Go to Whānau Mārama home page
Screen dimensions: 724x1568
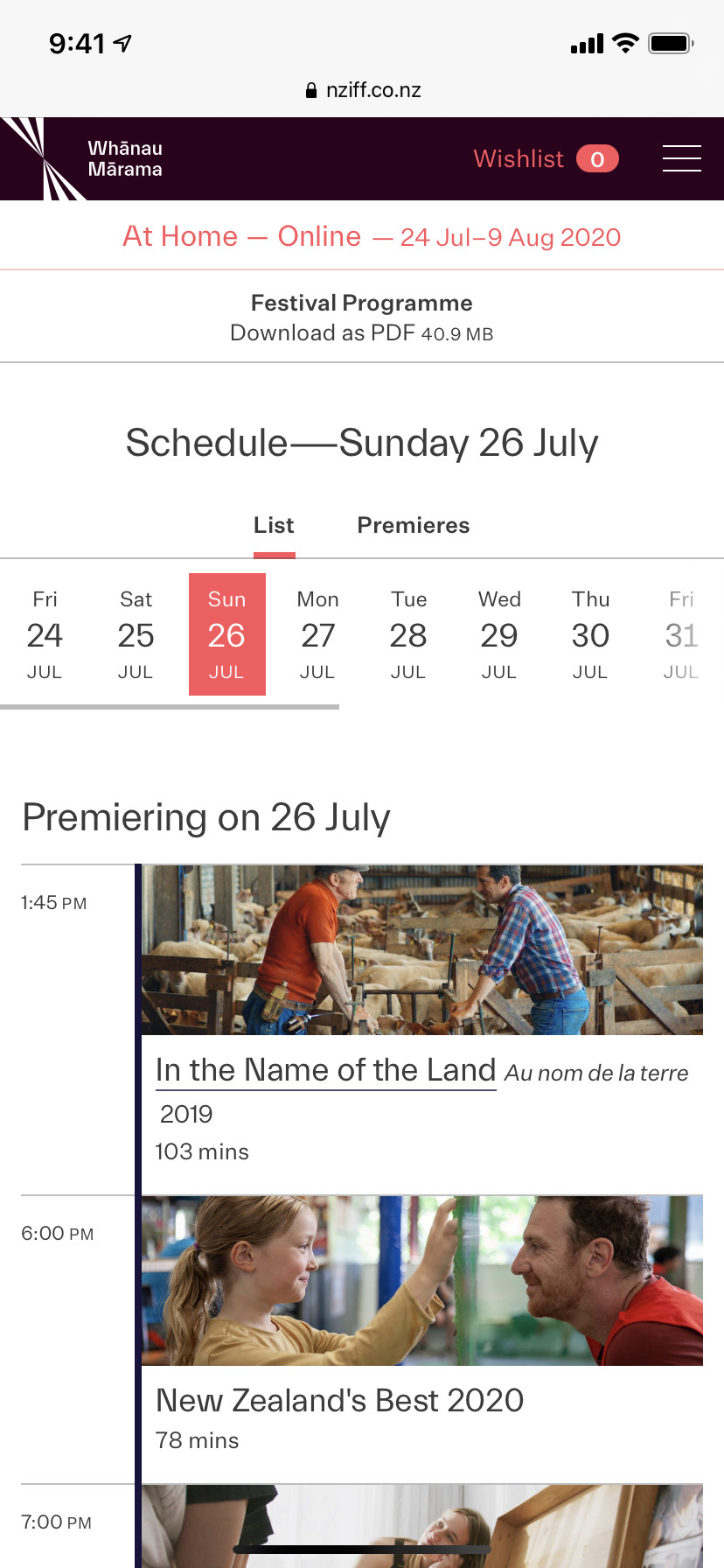pos(87,159)
